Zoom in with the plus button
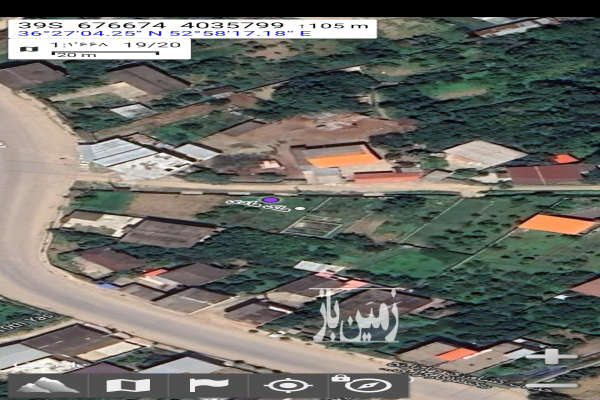600x400 pixels. pos(551,356)
